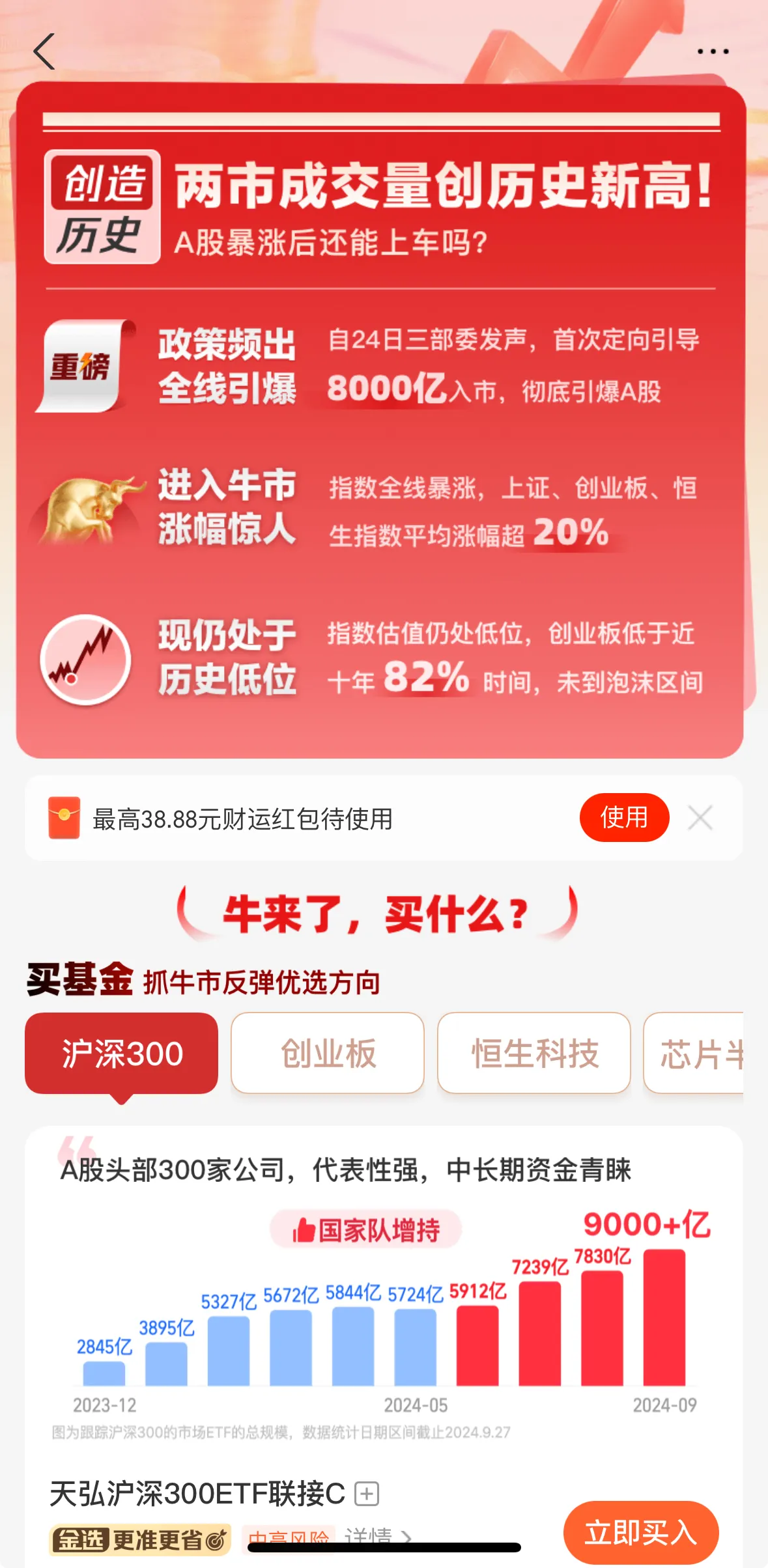Dismiss the 财运红包 banner
768x1568 pixels.
(700, 818)
